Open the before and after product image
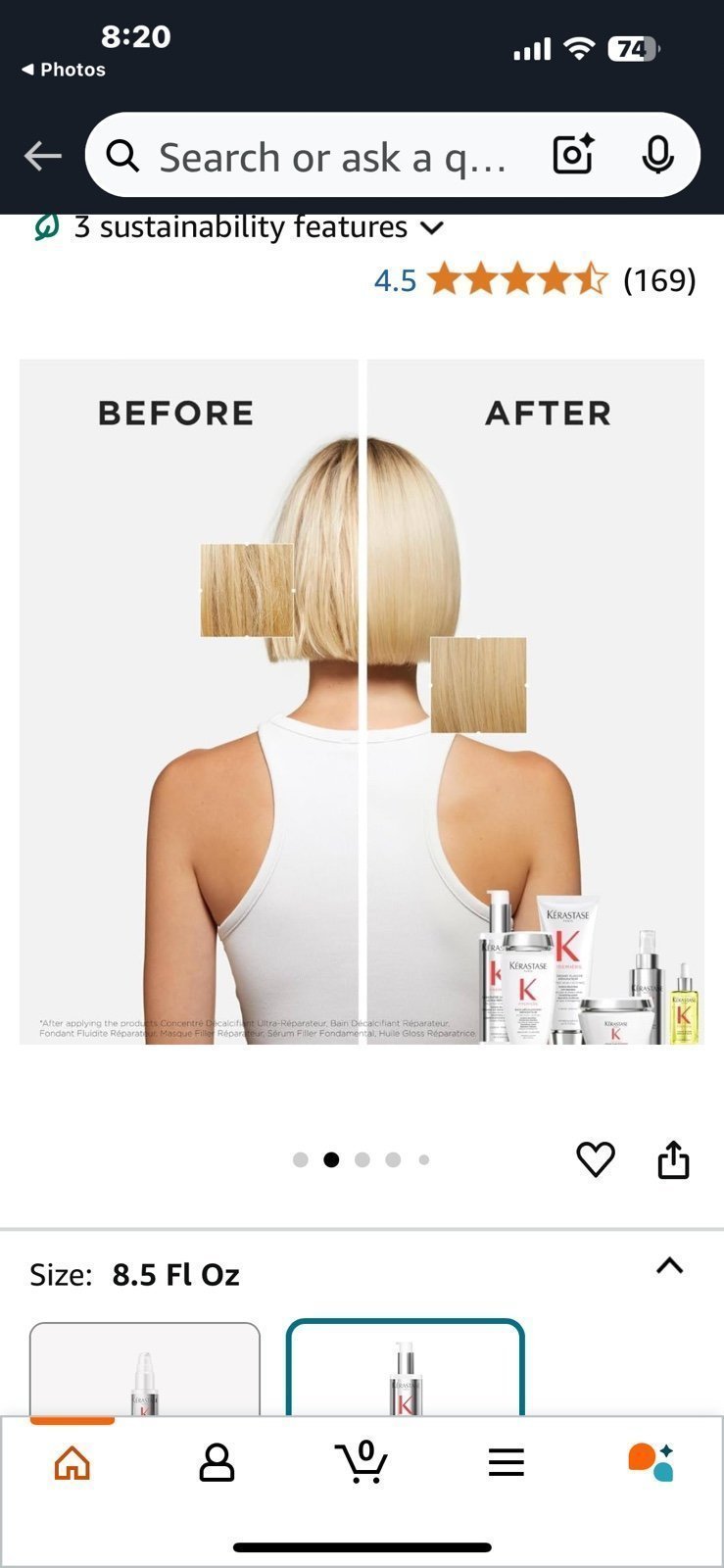This screenshot has height=1568, width=724. [x=362, y=702]
